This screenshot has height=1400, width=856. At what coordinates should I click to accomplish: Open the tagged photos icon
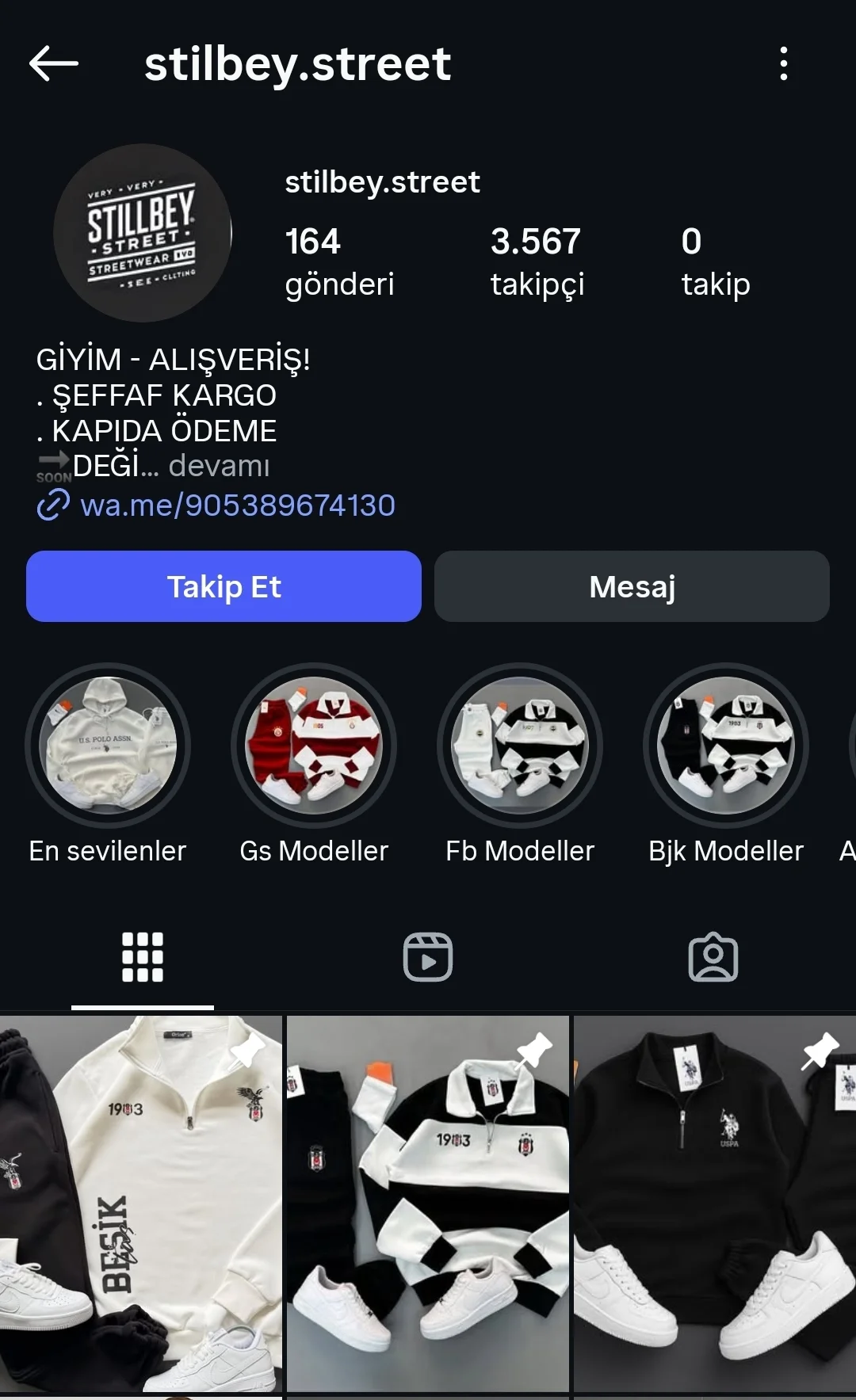[x=713, y=956]
